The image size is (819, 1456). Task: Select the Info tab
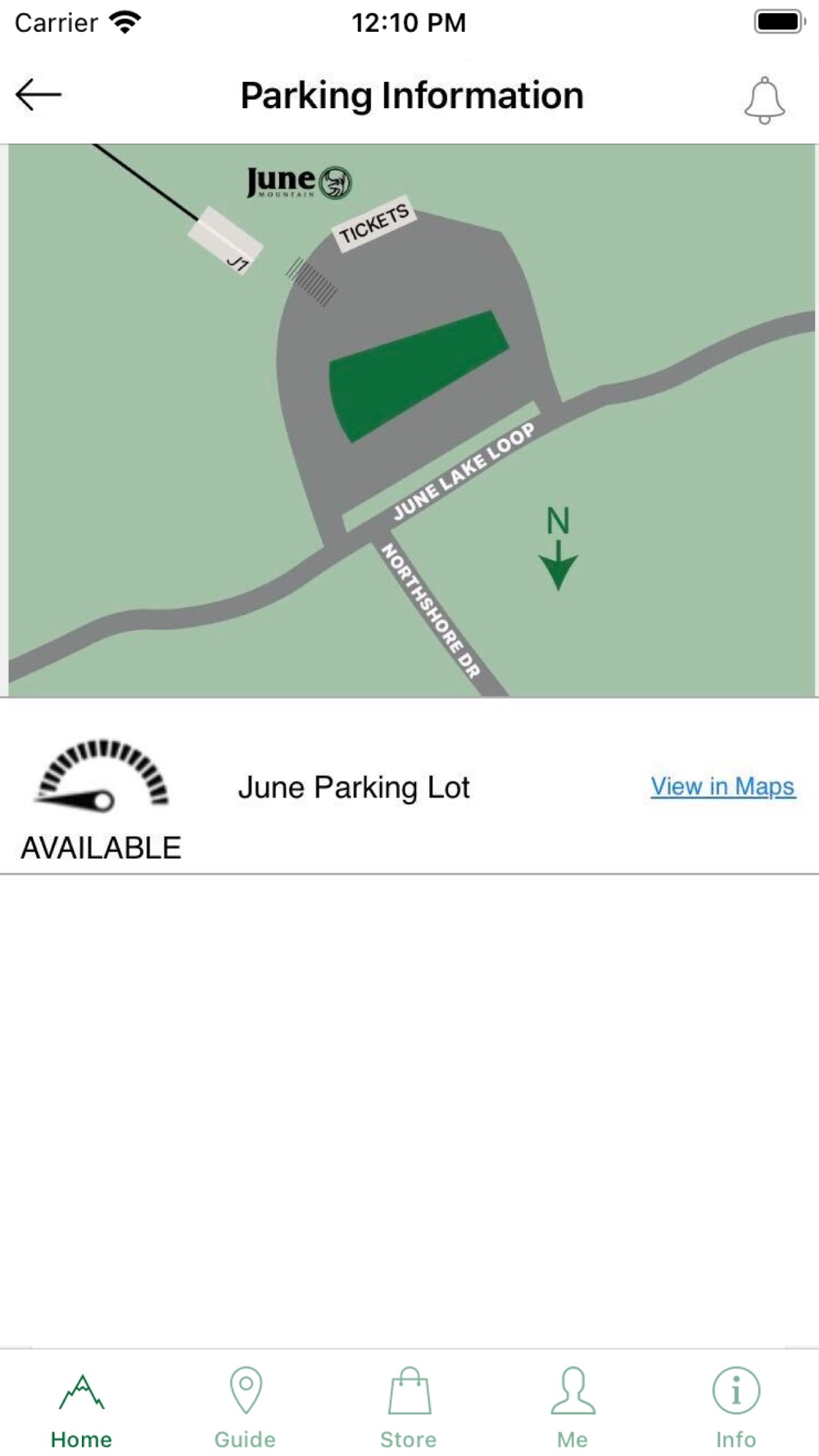point(736,1412)
